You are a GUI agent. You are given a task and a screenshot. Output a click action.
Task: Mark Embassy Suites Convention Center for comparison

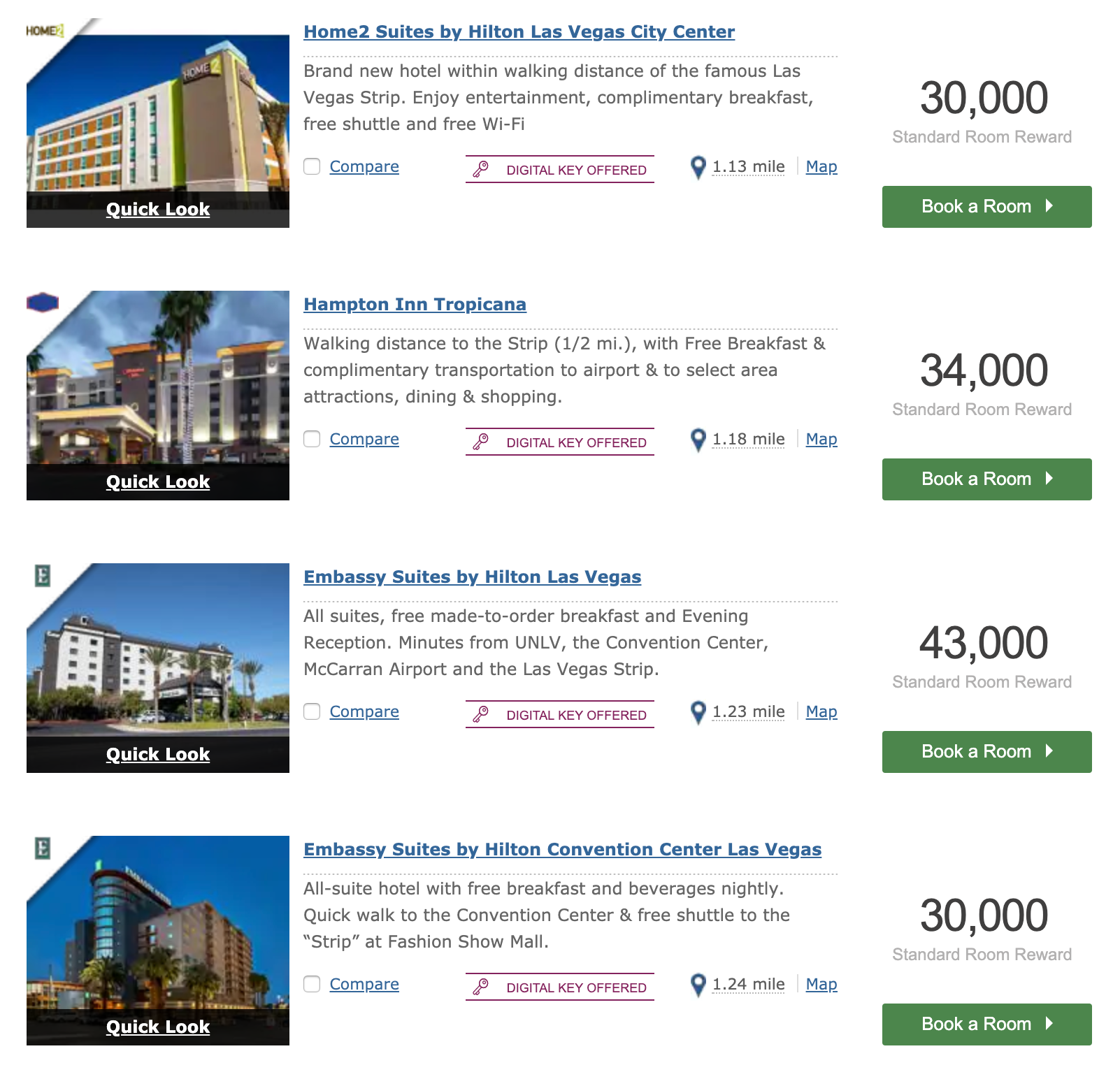312,984
